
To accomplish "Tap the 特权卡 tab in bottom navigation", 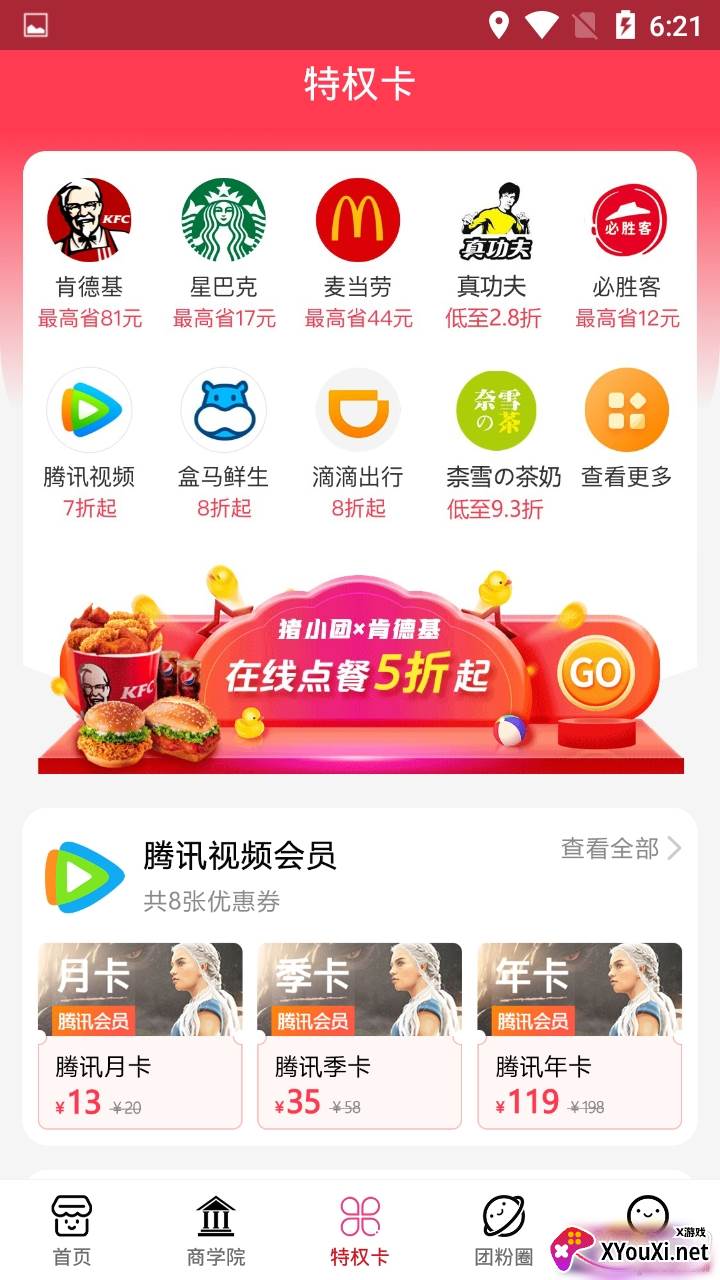I will point(360,1230).
